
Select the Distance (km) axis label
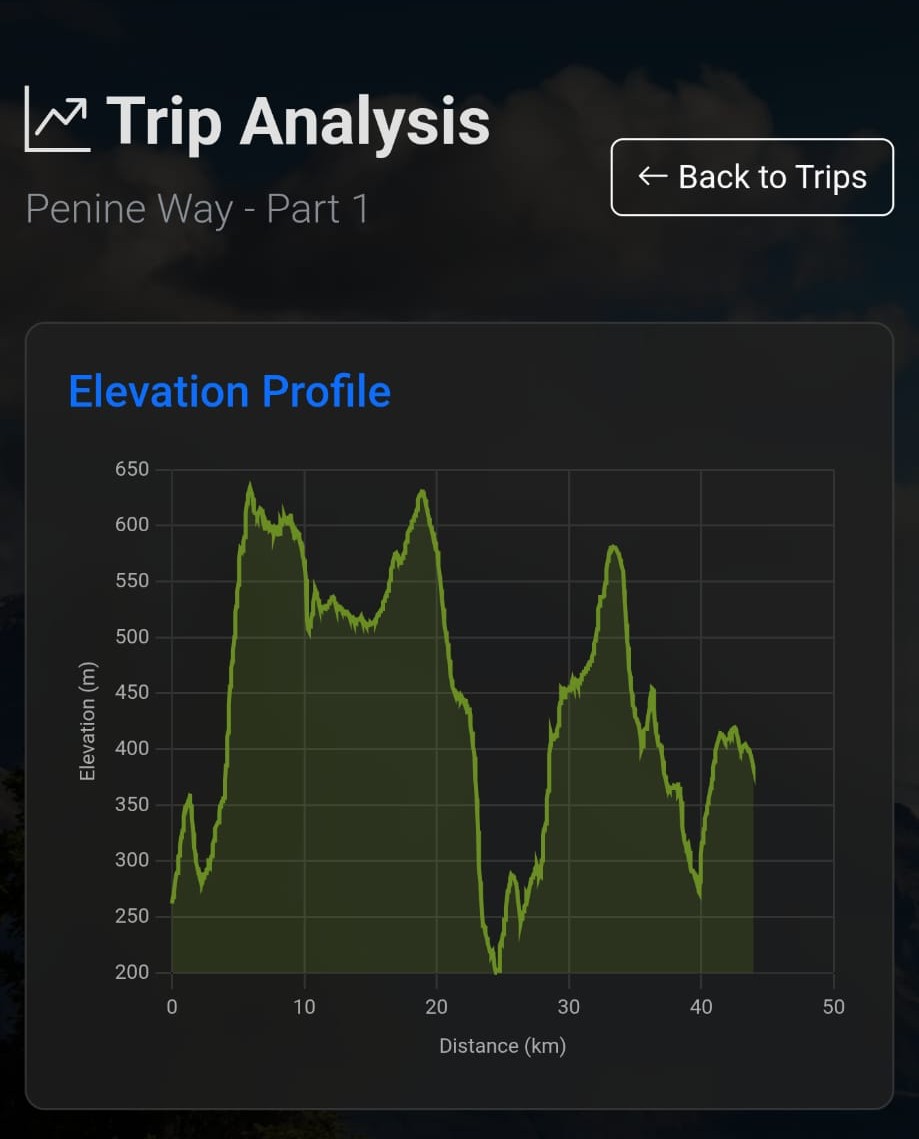(503, 1045)
